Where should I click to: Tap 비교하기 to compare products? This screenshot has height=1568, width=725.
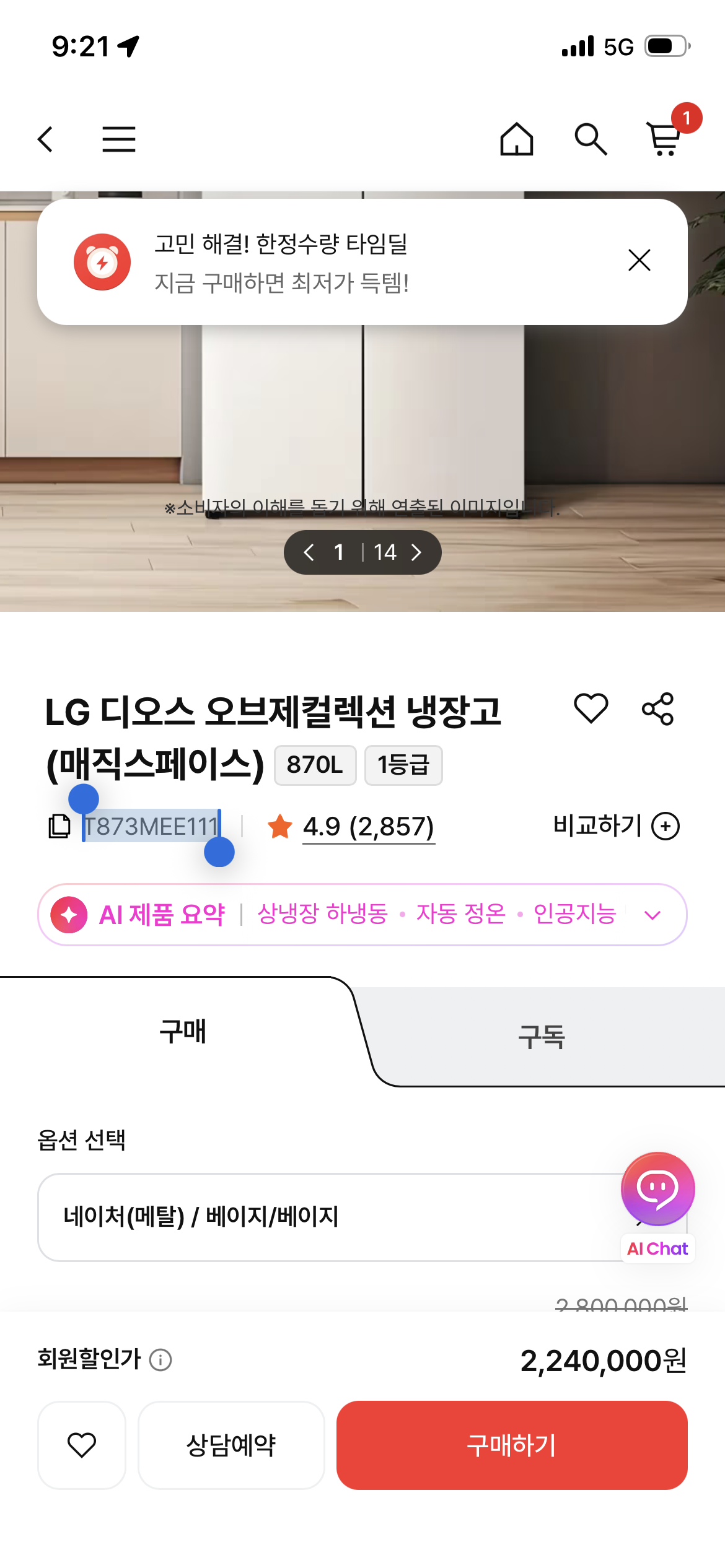pos(616,825)
